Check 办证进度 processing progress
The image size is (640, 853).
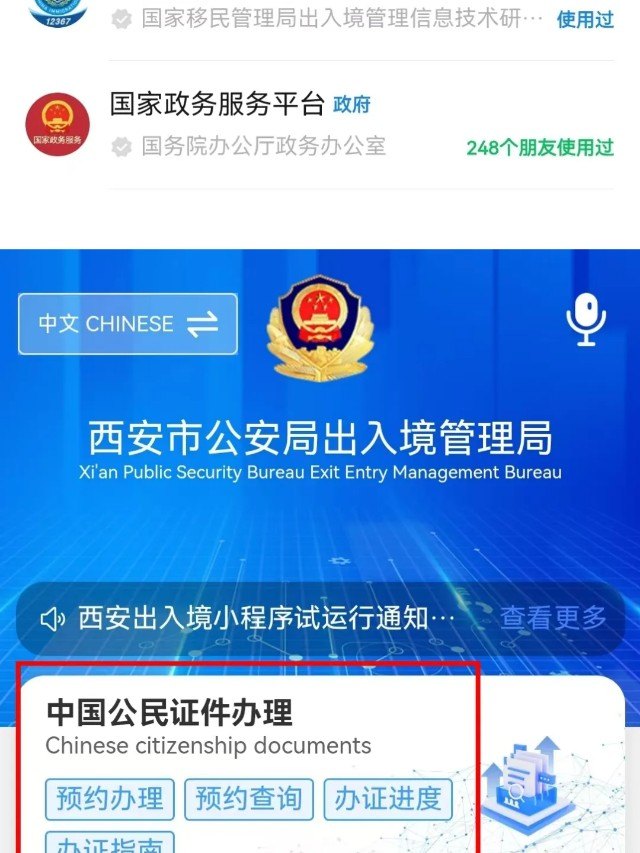click(387, 799)
